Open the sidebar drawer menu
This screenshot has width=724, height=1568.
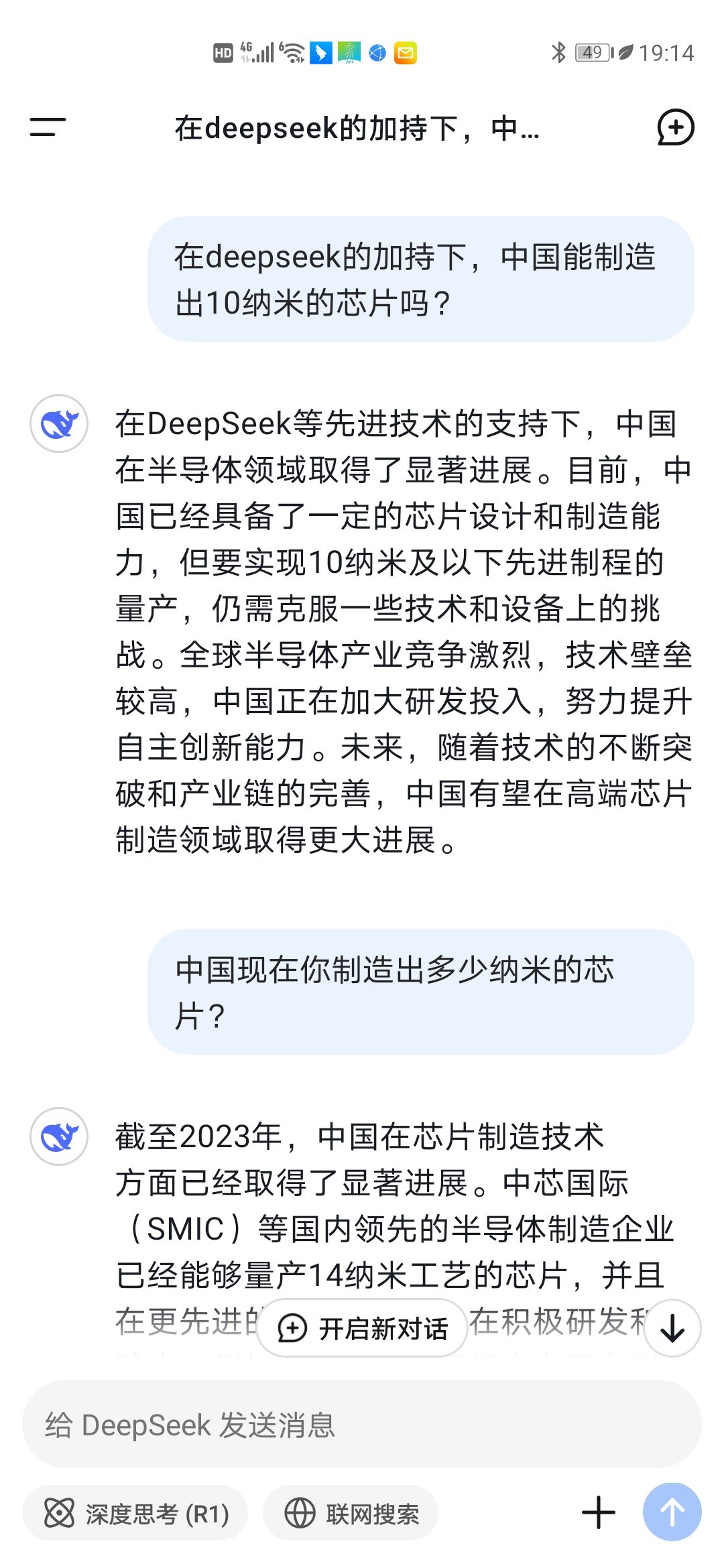pos(48,127)
